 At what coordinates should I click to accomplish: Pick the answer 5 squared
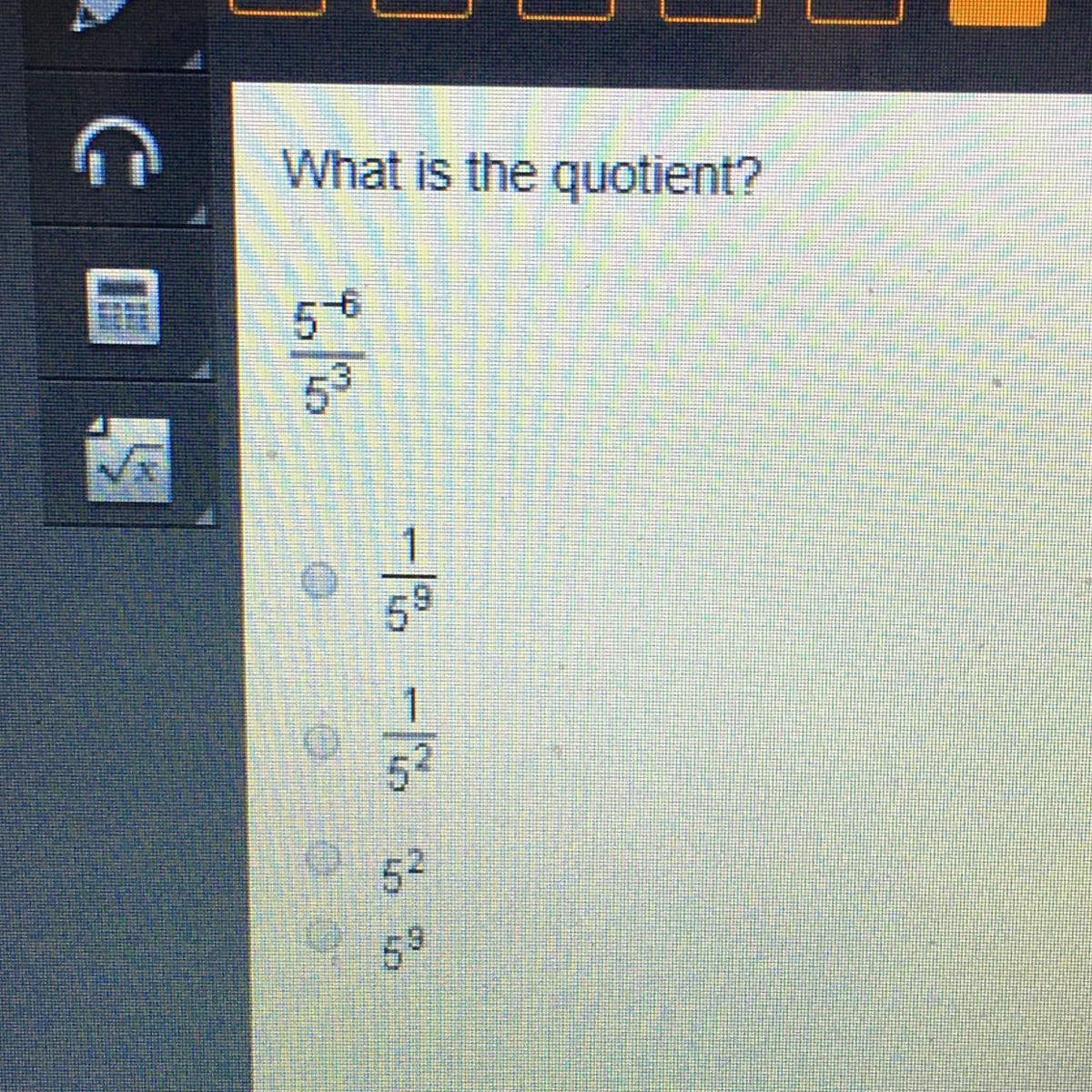click(x=322, y=857)
